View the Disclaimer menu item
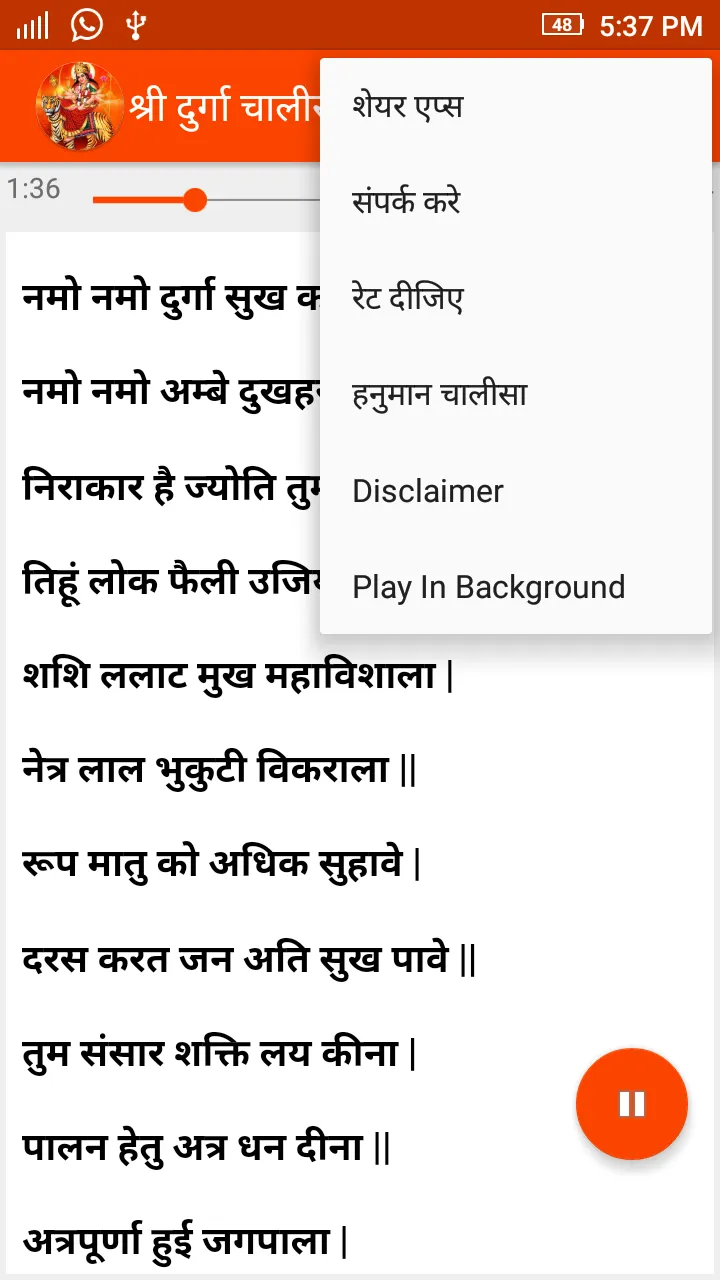Image resolution: width=720 pixels, height=1280 pixels. (515, 490)
